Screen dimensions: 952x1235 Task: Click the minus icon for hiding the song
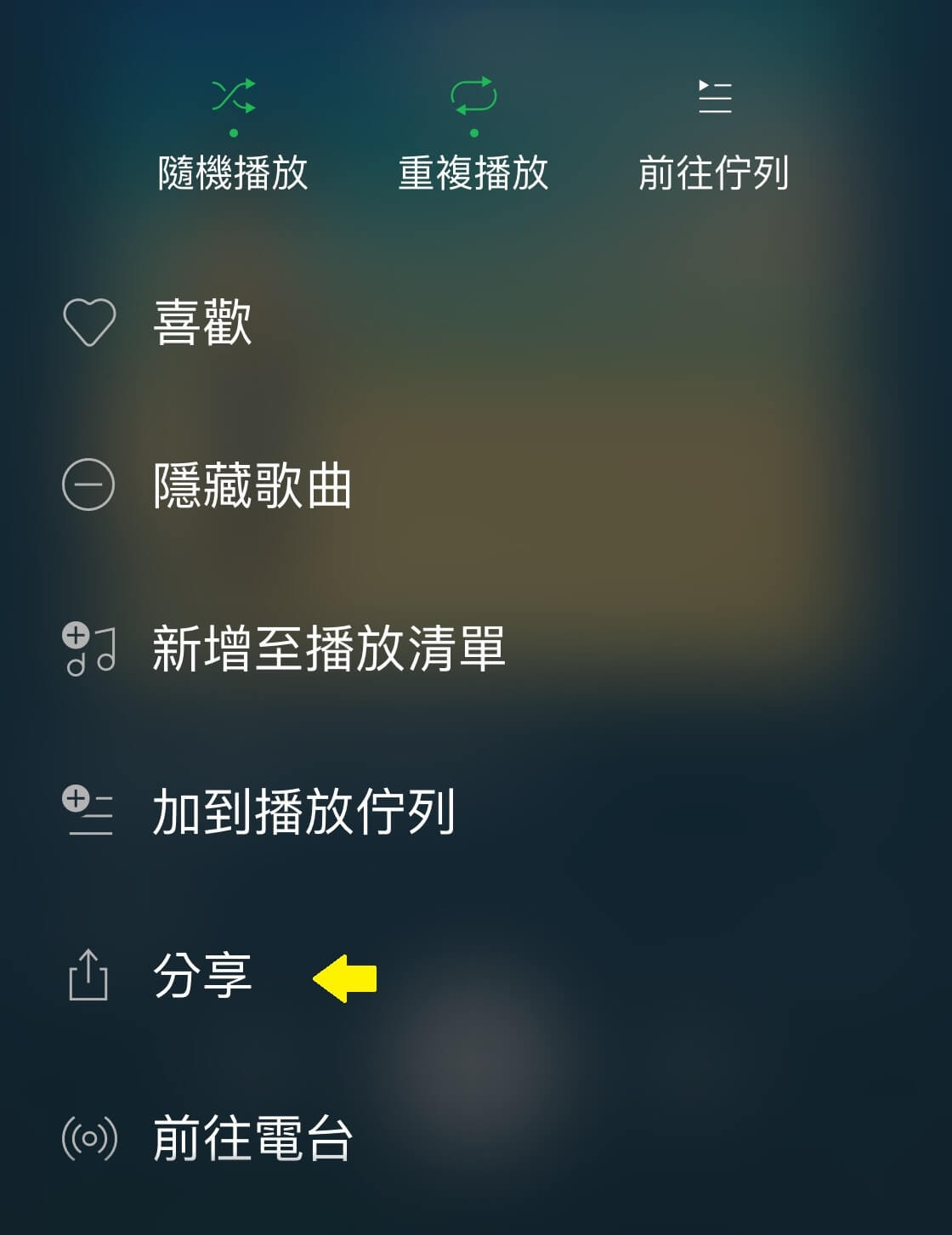(x=88, y=484)
